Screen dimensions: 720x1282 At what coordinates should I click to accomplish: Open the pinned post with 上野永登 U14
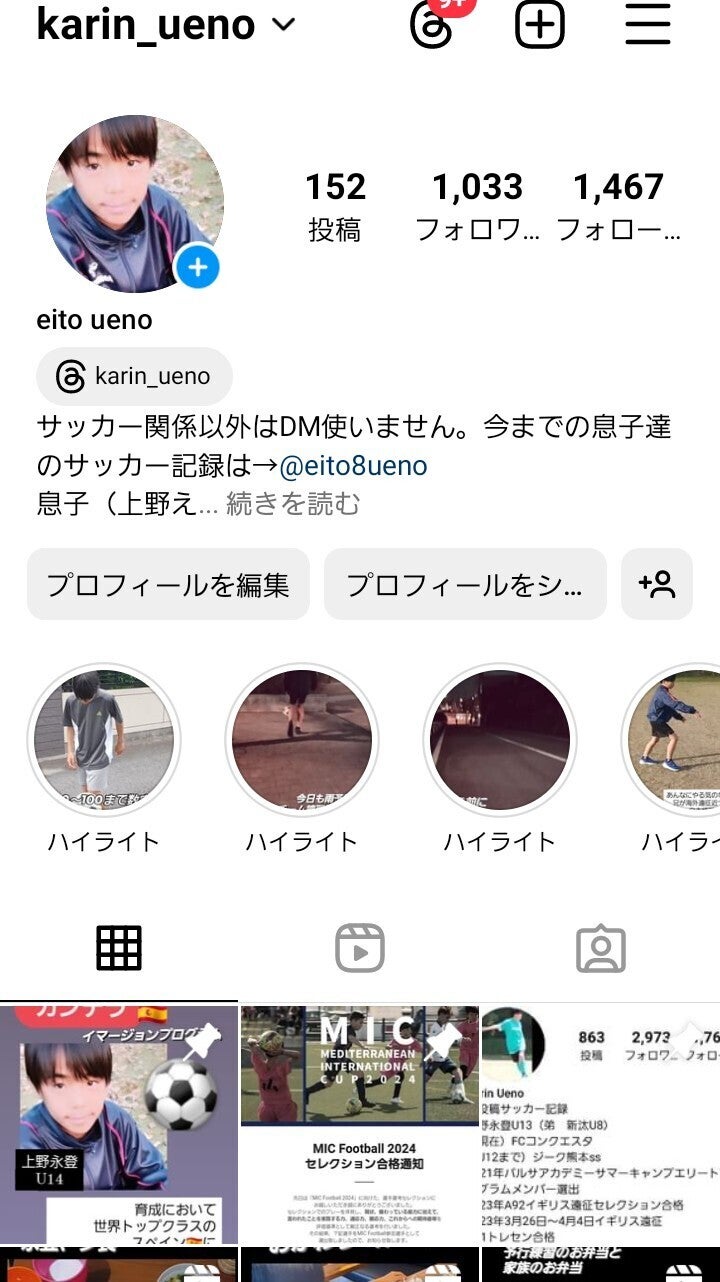click(118, 1123)
